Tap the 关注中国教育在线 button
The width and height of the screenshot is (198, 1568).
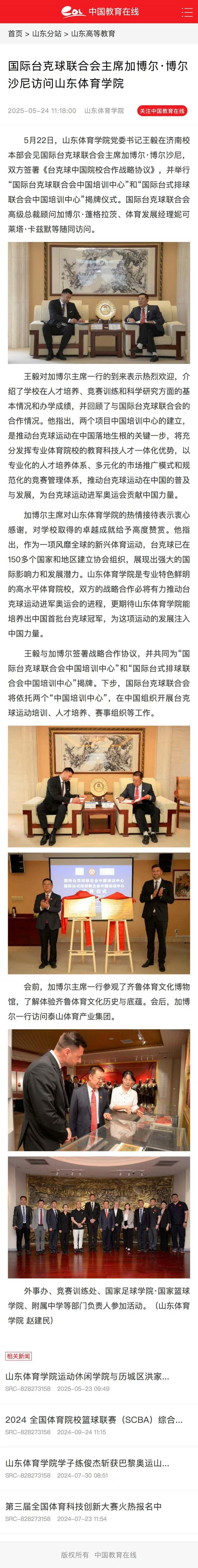pyautogui.click(x=162, y=111)
